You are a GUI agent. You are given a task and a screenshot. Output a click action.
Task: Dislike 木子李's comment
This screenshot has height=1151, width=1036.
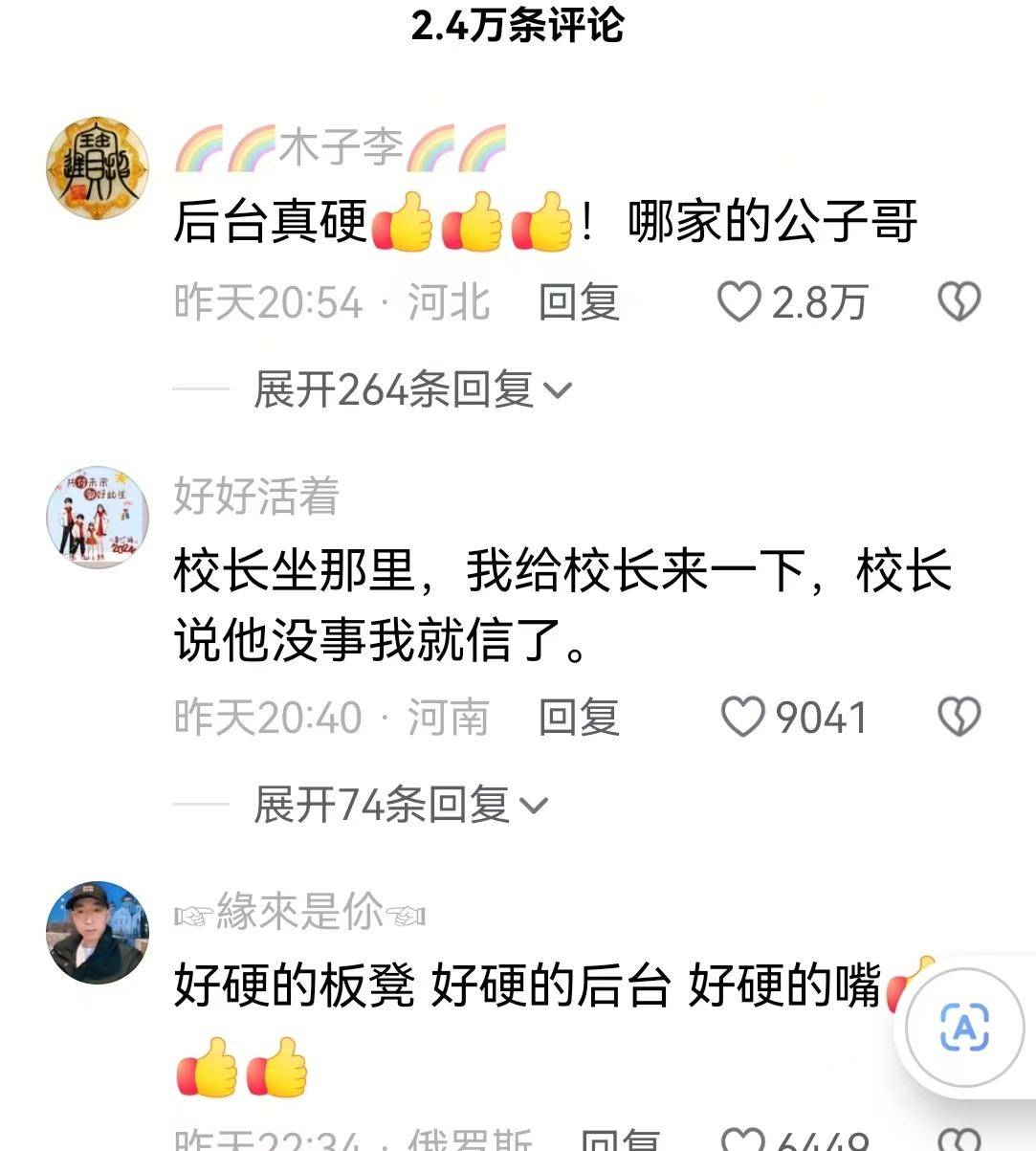point(959,302)
